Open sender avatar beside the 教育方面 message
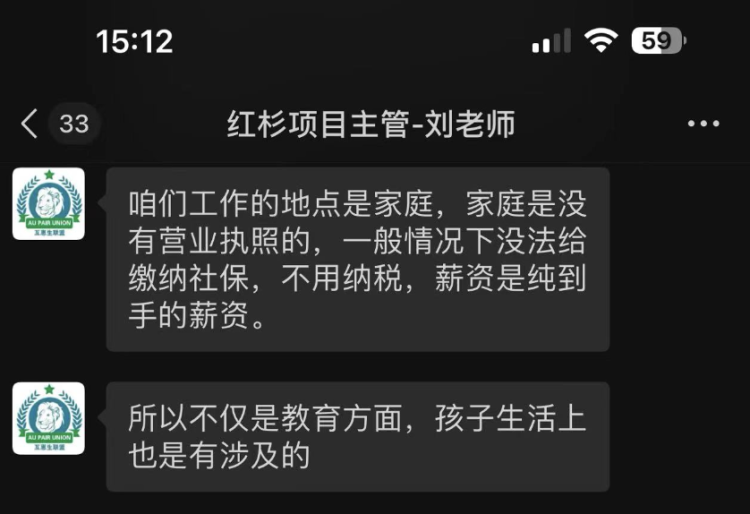Image resolution: width=750 pixels, height=514 pixels. click(x=48, y=419)
